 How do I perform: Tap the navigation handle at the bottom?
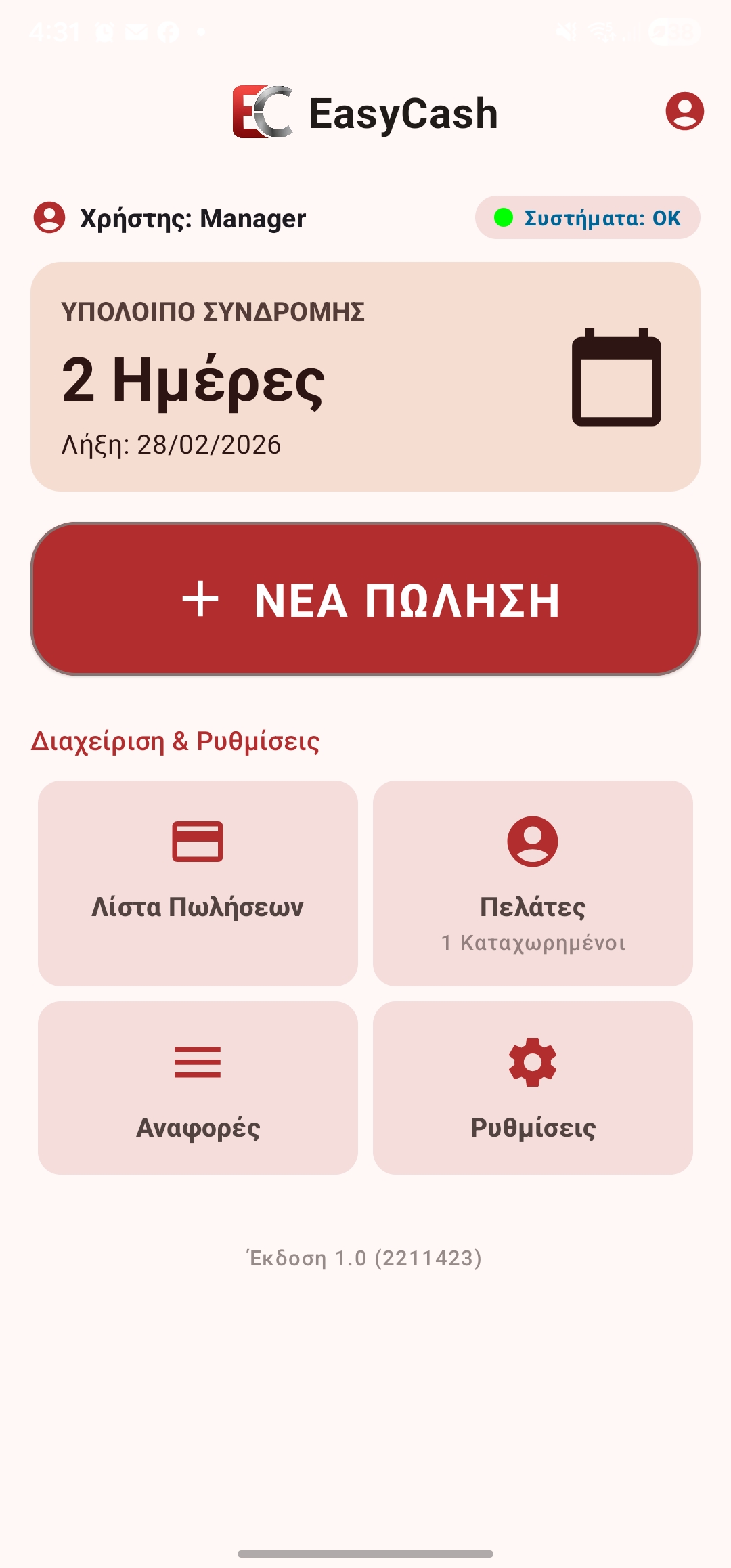click(x=365, y=1554)
